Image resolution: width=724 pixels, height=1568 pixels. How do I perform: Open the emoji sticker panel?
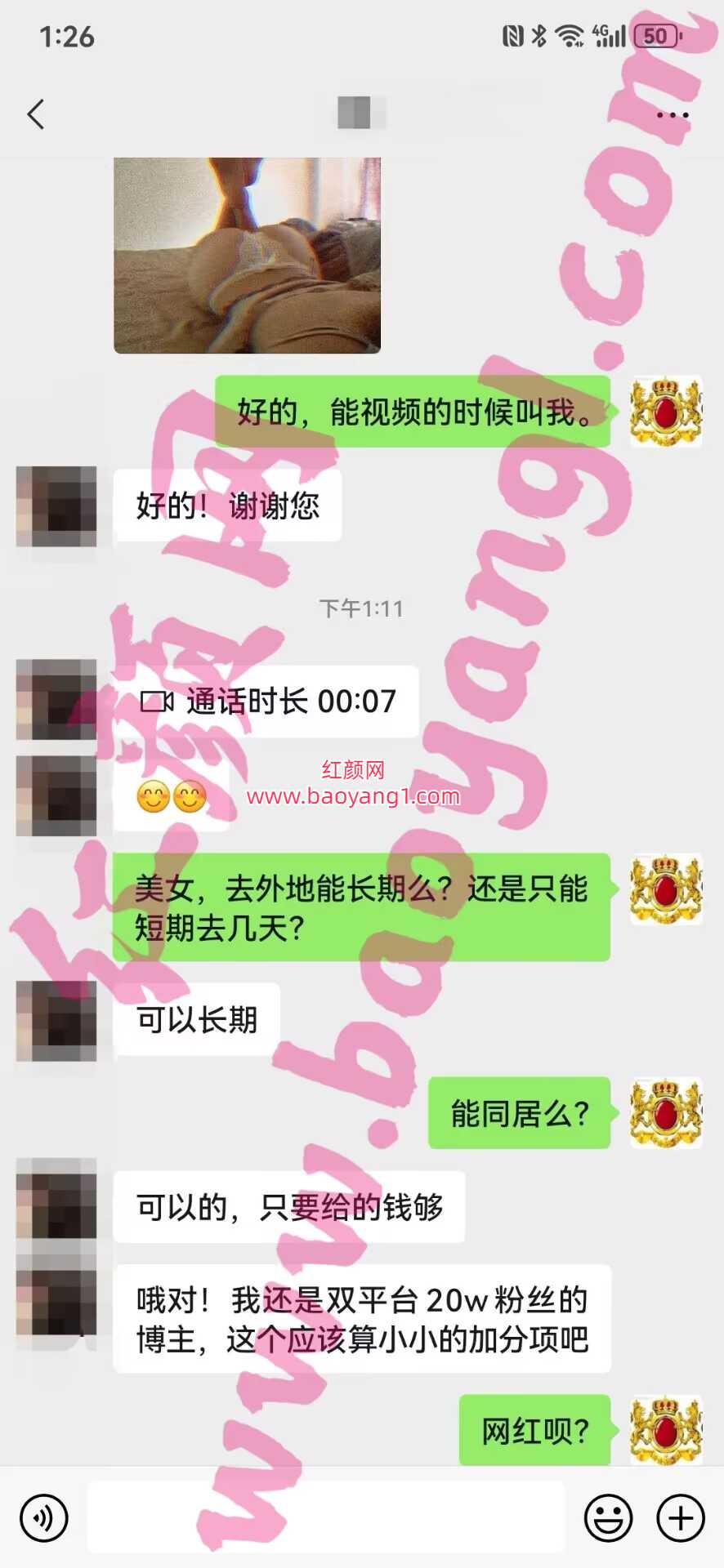608,1518
